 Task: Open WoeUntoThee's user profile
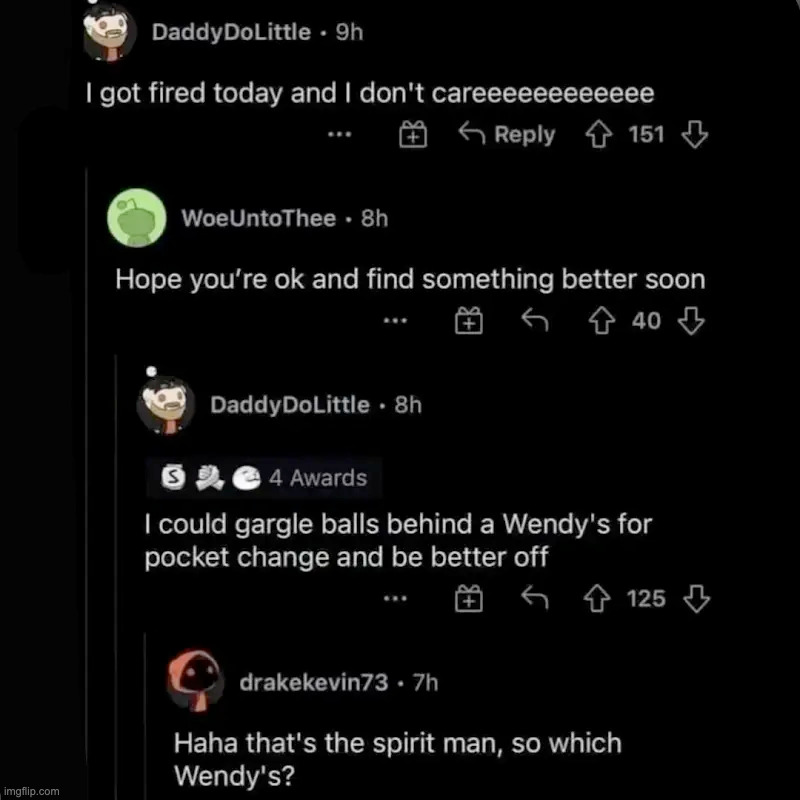click(x=258, y=219)
